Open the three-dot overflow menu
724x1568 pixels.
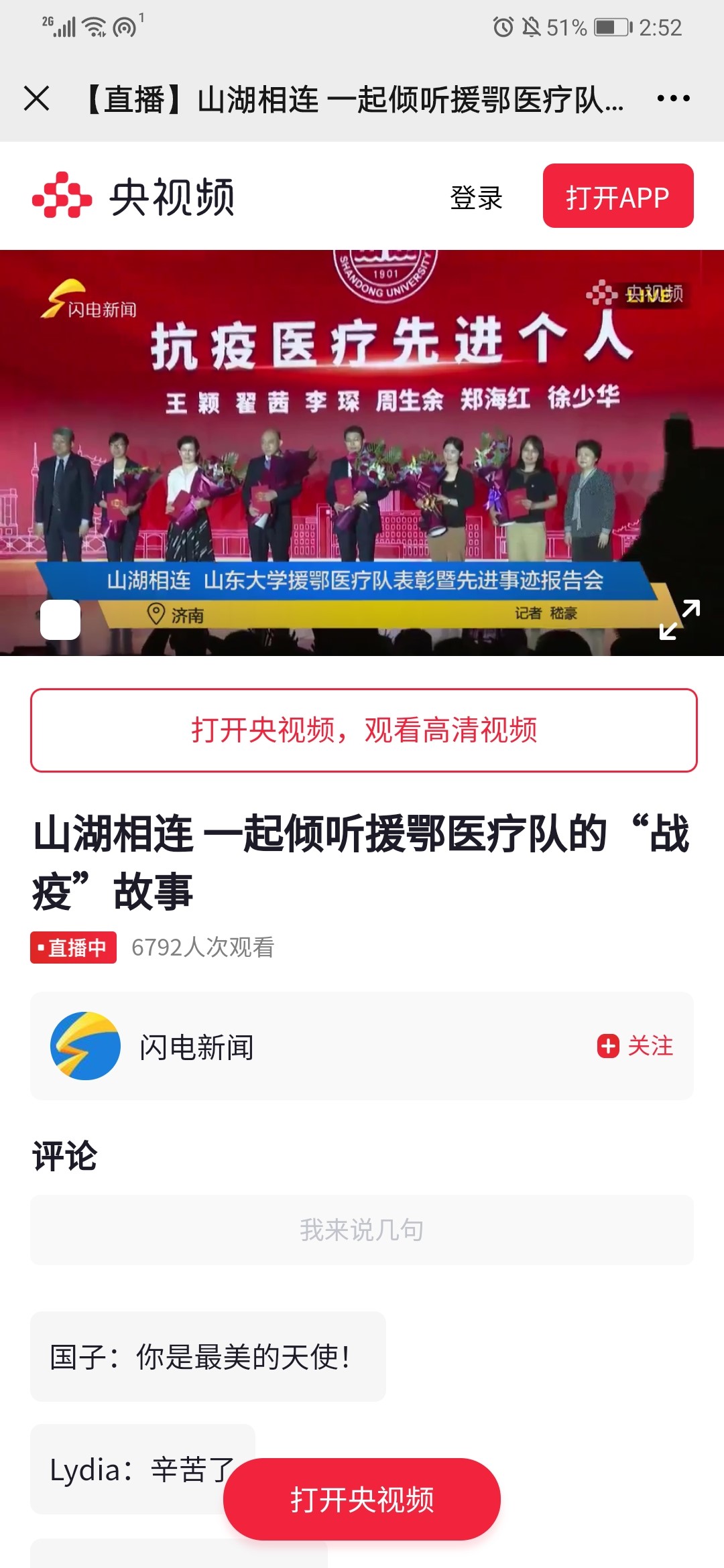[673, 99]
